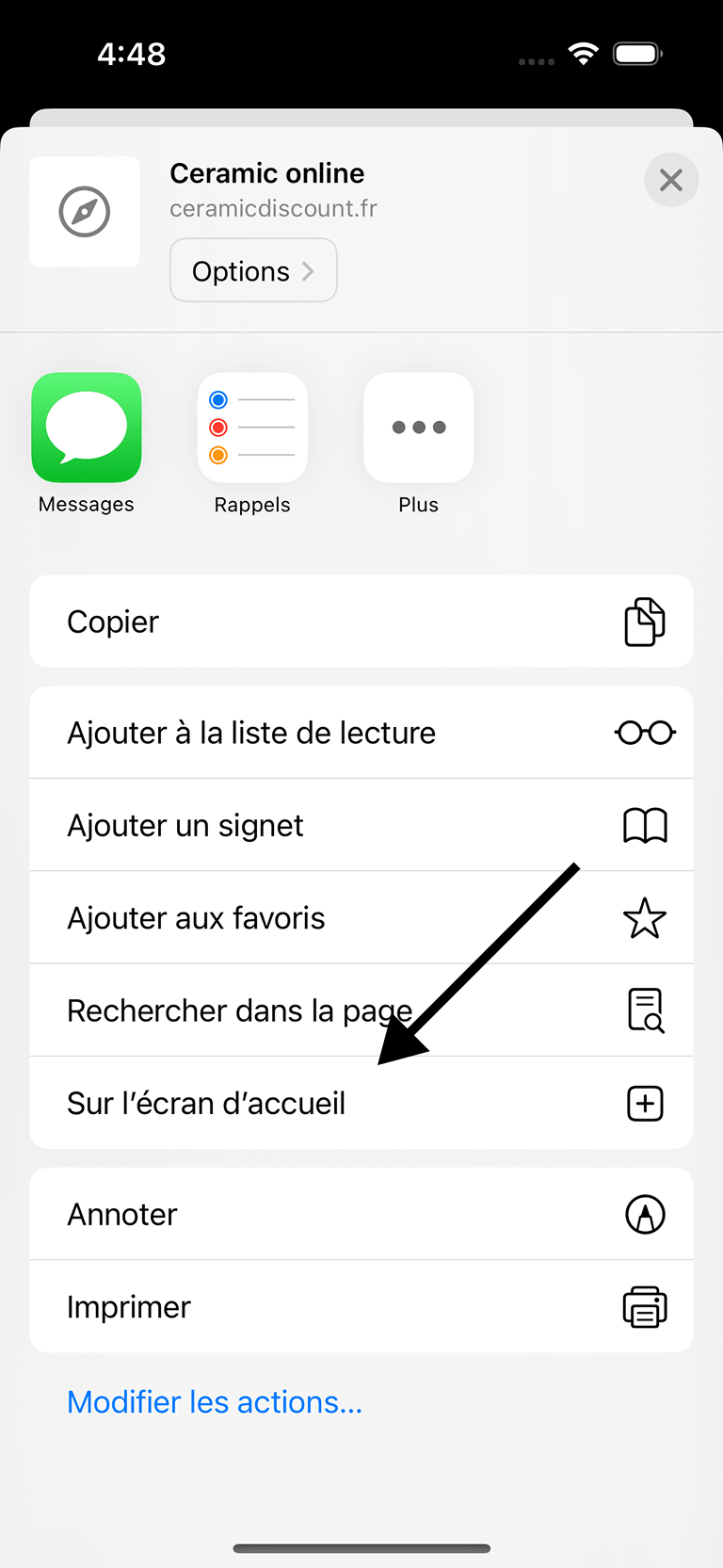Tap Ajouter un signet
This screenshot has height=1568, width=723.
(x=361, y=825)
